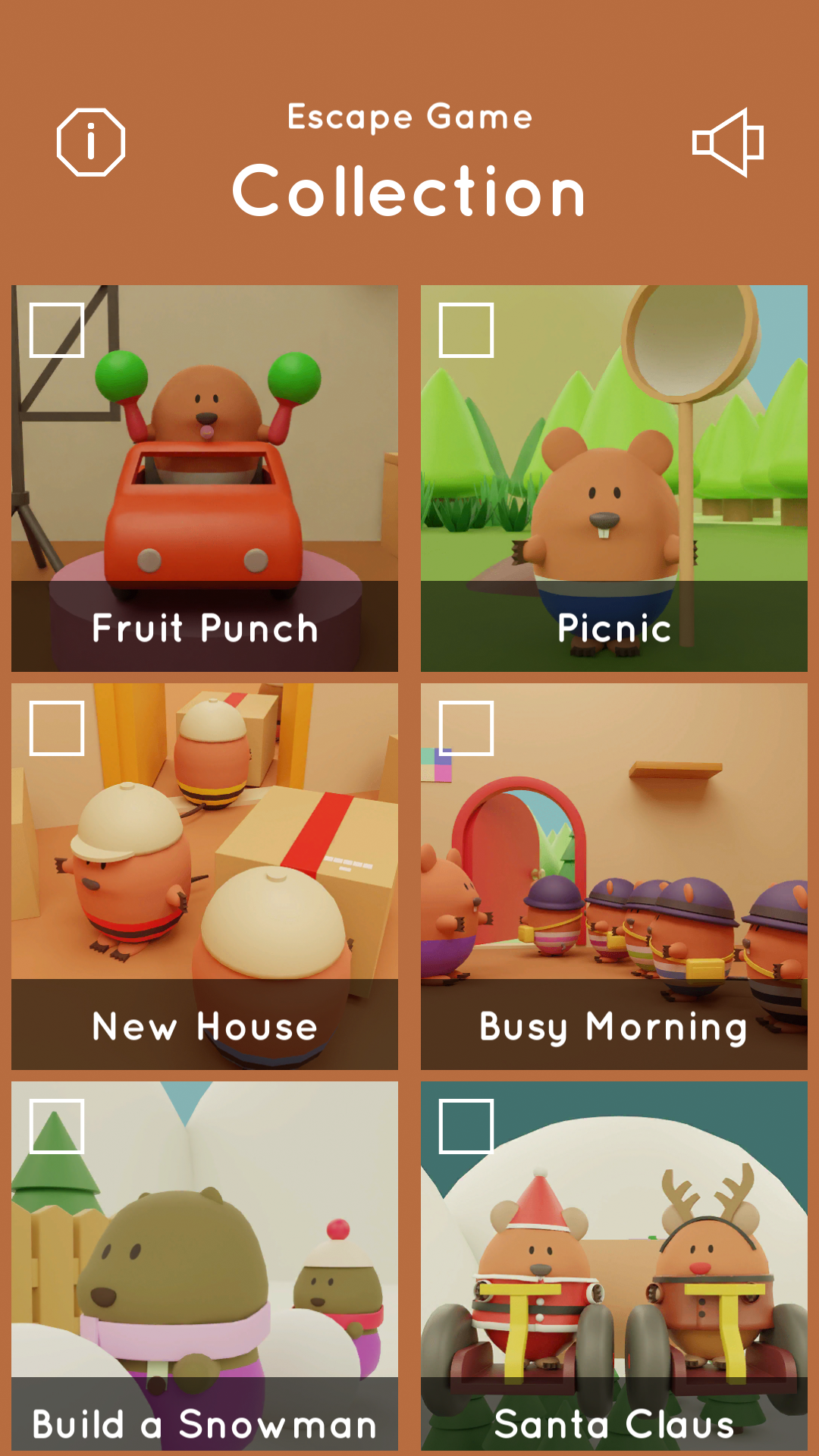This screenshot has height=1456, width=819.
Task: Play the Santa Claus escape game
Action: click(x=614, y=1266)
